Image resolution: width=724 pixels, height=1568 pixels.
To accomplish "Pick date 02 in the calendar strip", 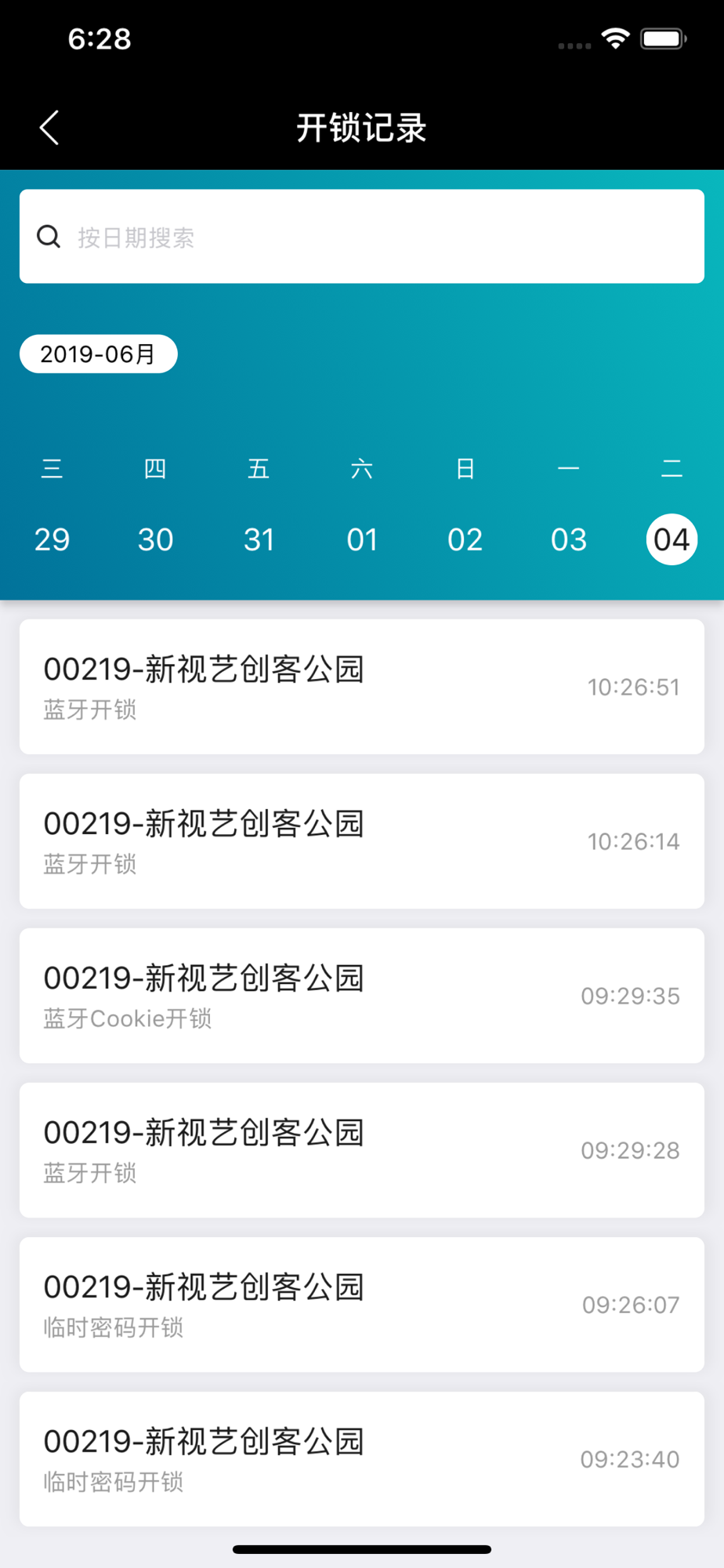I will [465, 539].
